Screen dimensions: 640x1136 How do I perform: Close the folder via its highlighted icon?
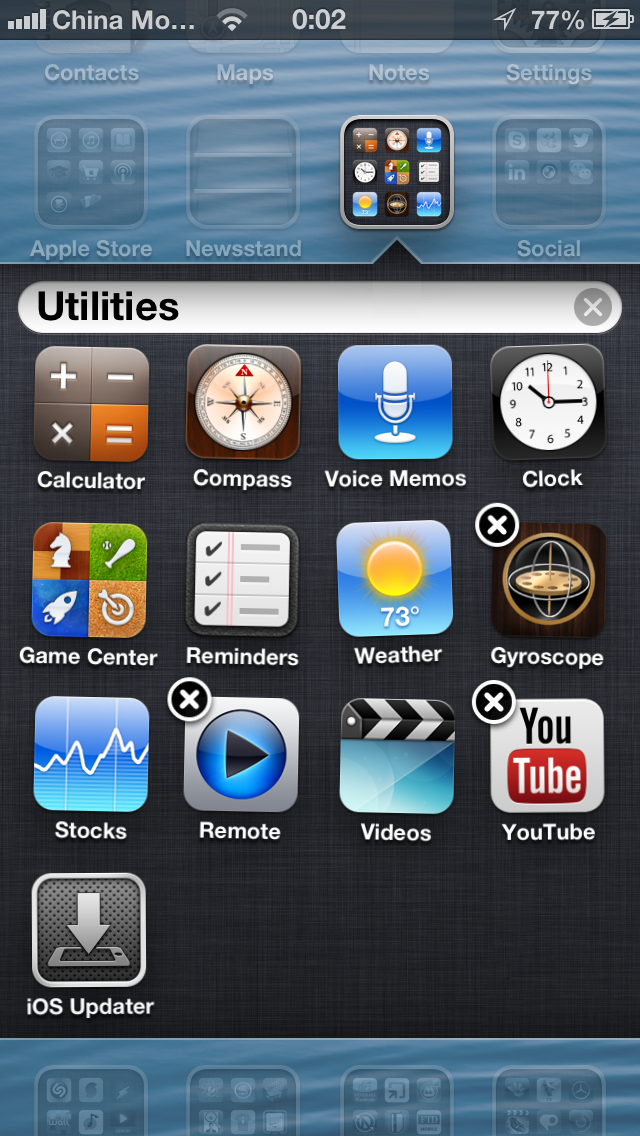tap(397, 172)
